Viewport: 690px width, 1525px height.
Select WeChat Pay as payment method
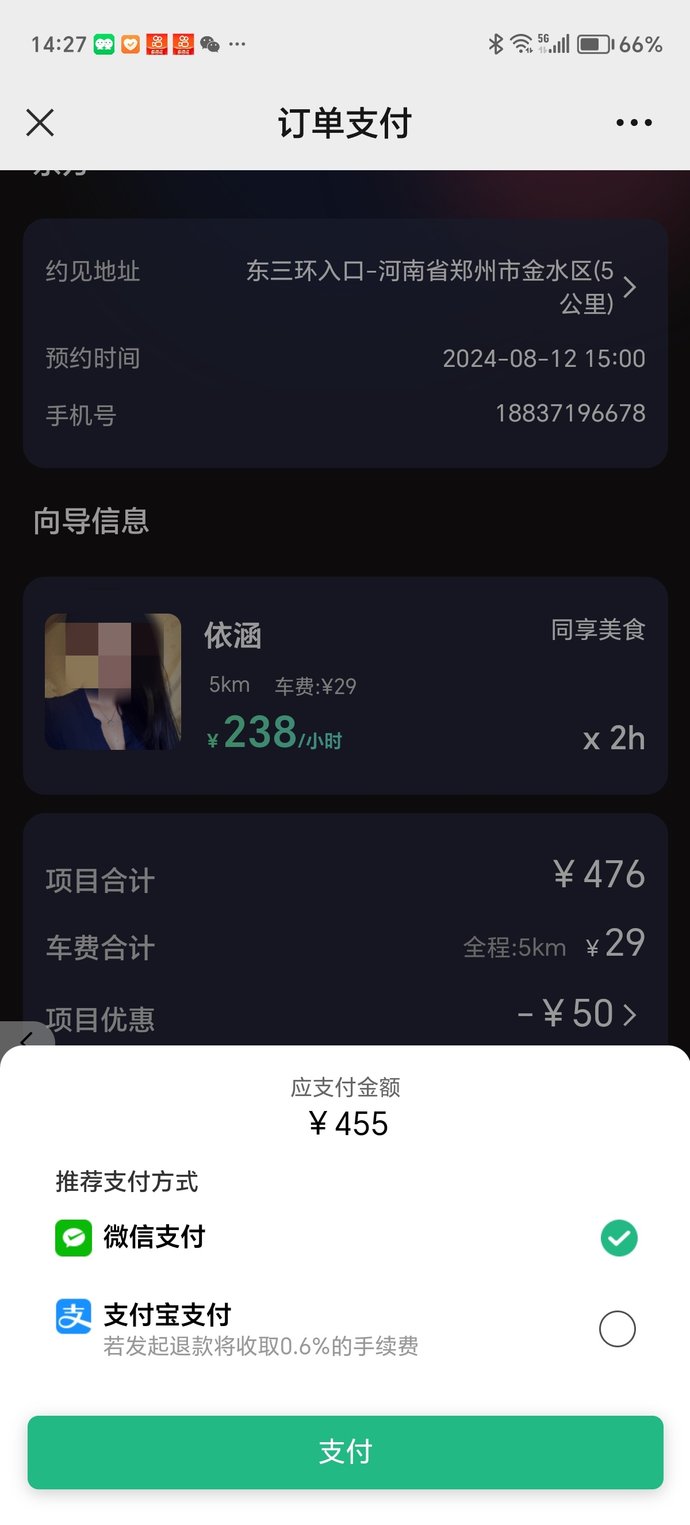pos(618,1238)
